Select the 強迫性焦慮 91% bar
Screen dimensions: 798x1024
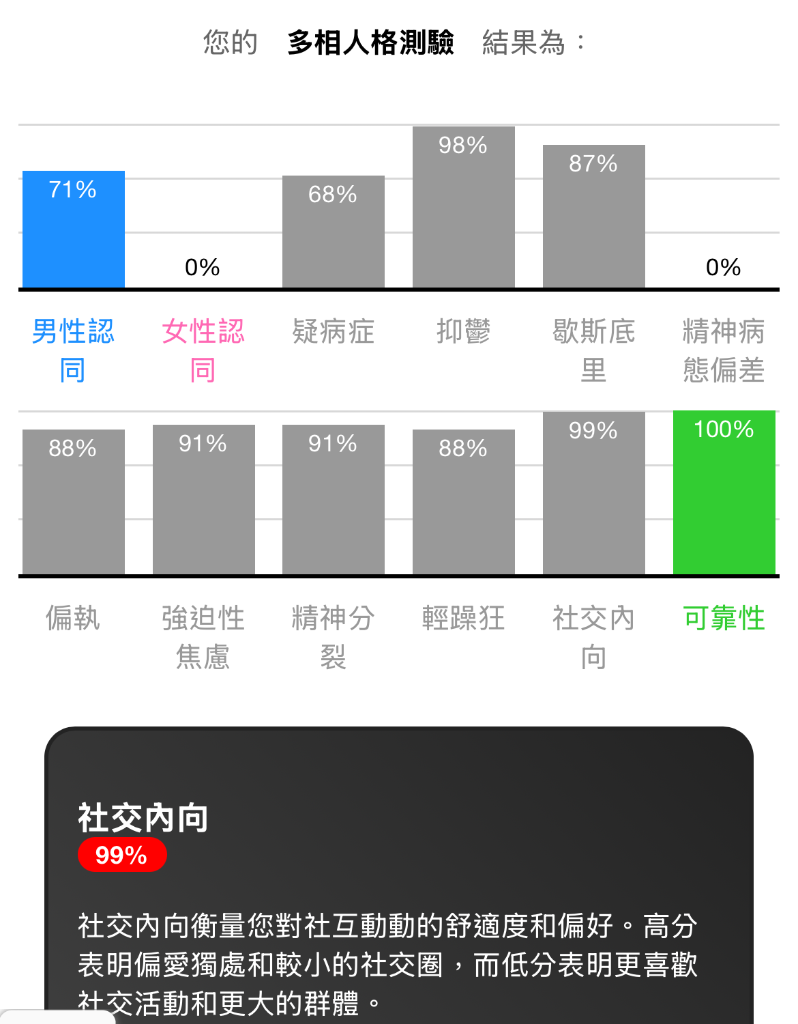click(x=203, y=500)
